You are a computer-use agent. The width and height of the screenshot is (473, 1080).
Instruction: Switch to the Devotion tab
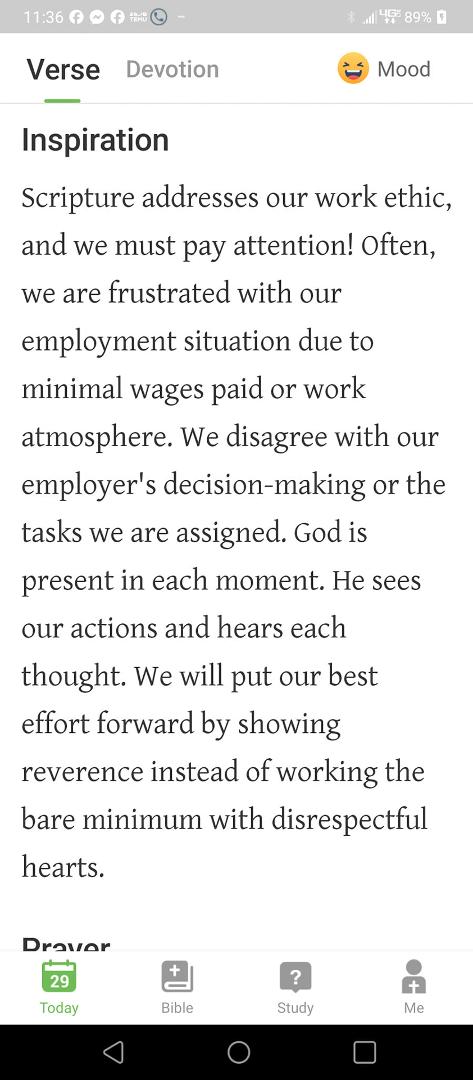pyautogui.click(x=172, y=69)
